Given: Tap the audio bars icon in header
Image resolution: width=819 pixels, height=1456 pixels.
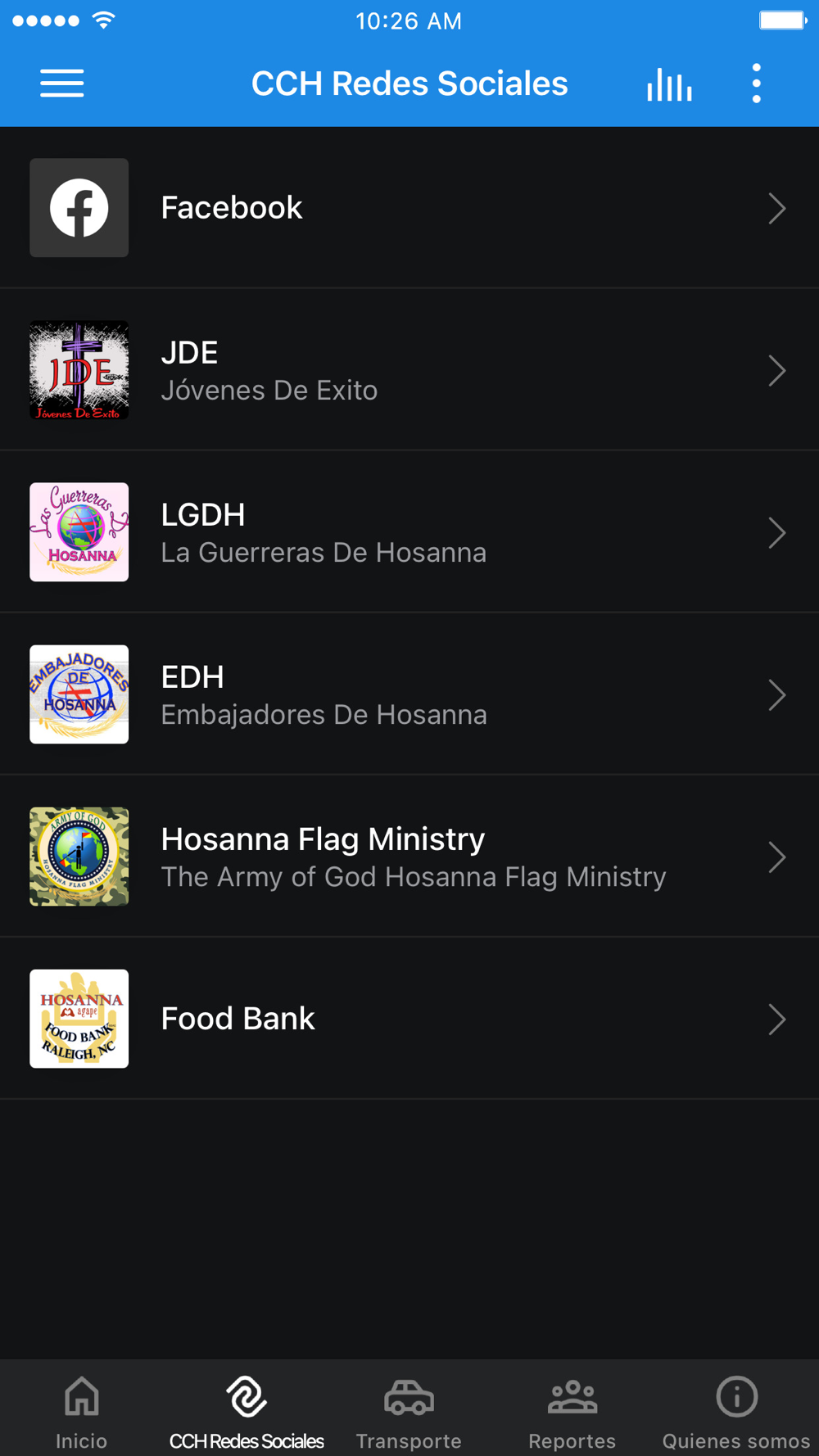Looking at the screenshot, I should [669, 84].
